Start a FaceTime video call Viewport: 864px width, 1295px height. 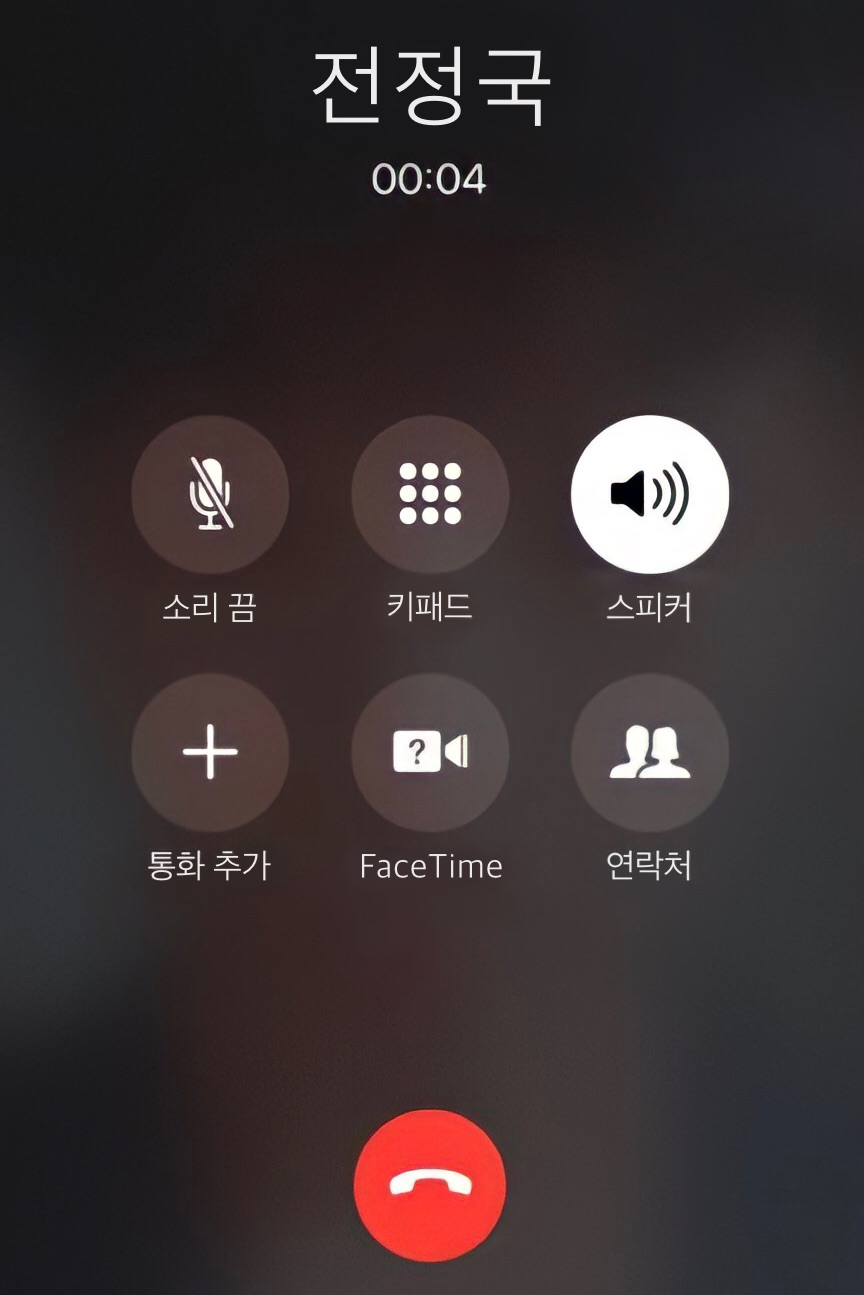(x=430, y=752)
